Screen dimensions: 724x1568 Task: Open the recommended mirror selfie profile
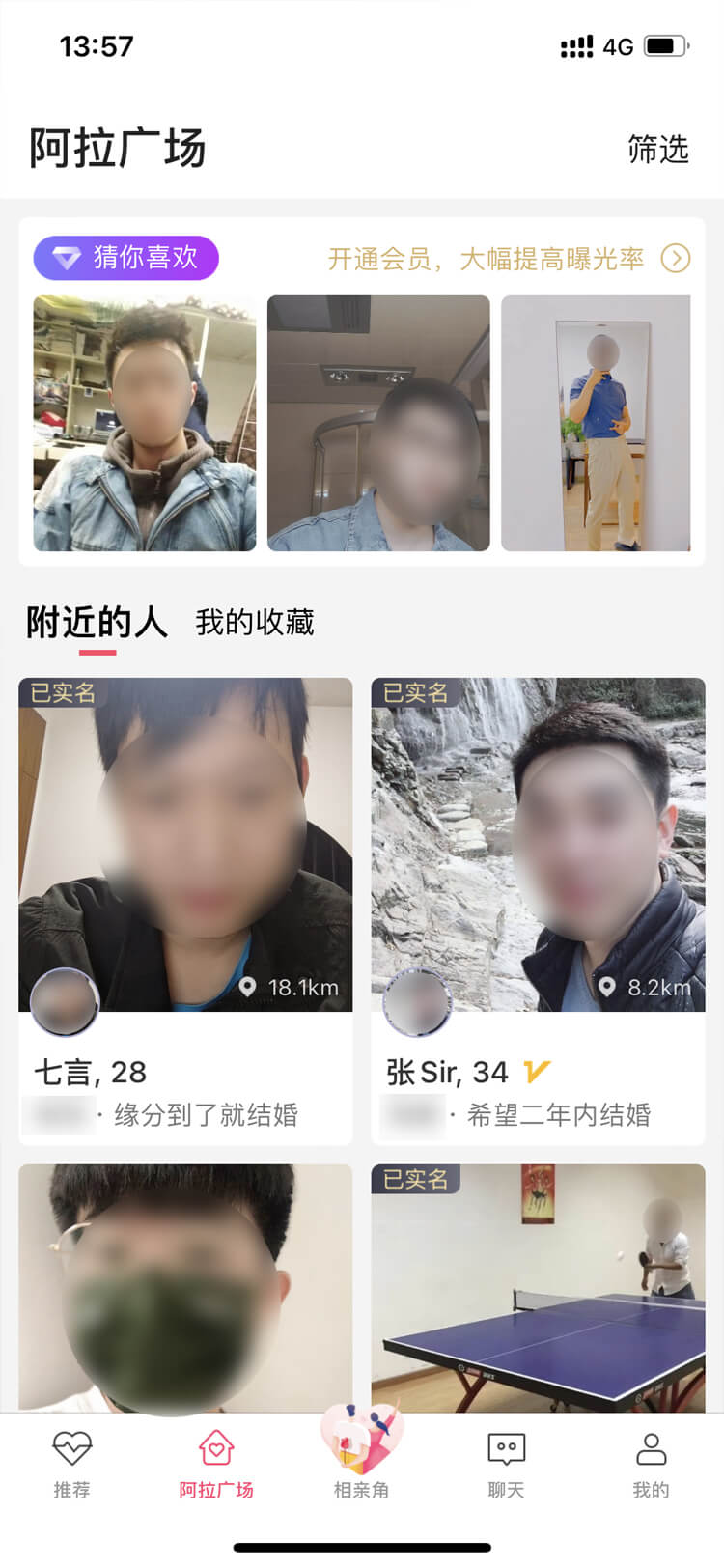click(x=596, y=423)
